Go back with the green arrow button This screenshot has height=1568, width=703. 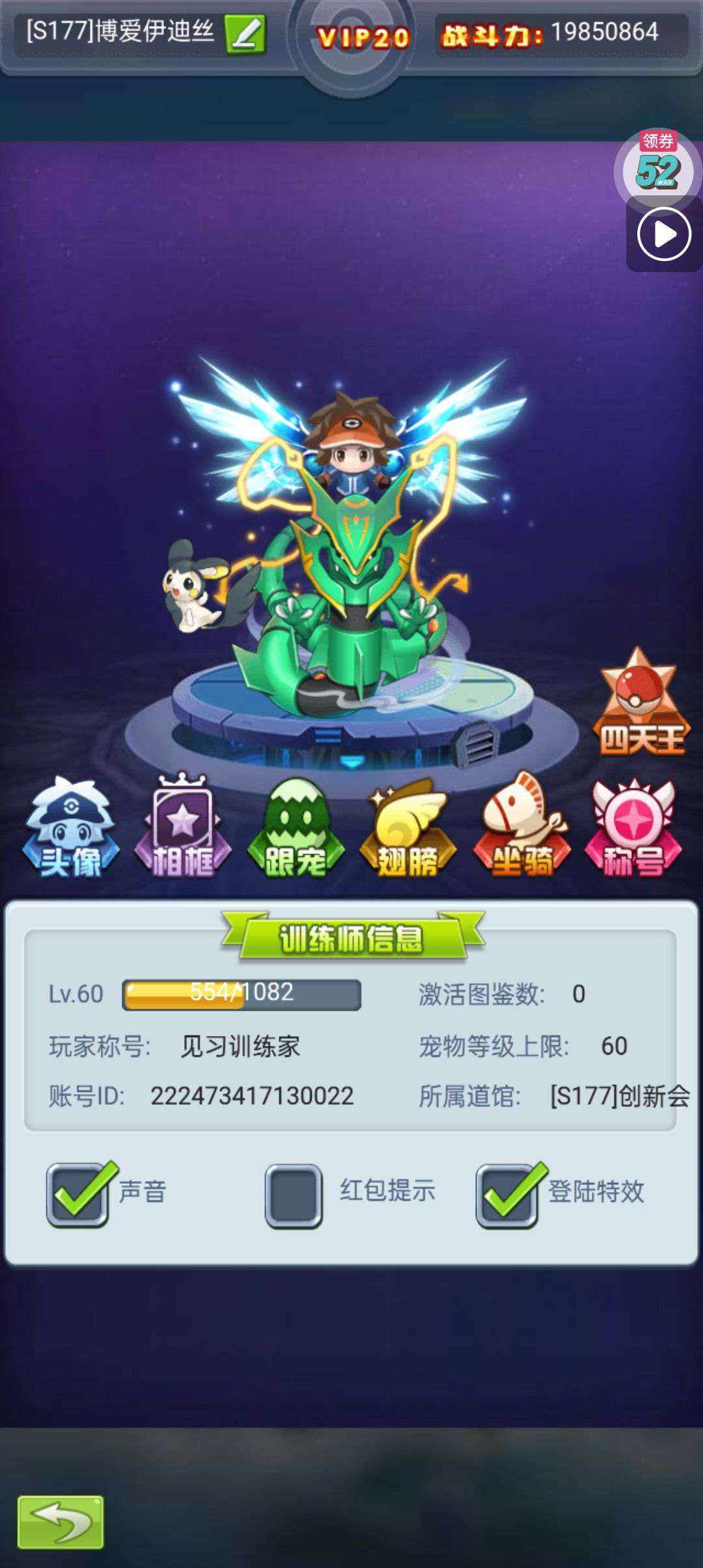[61, 1522]
